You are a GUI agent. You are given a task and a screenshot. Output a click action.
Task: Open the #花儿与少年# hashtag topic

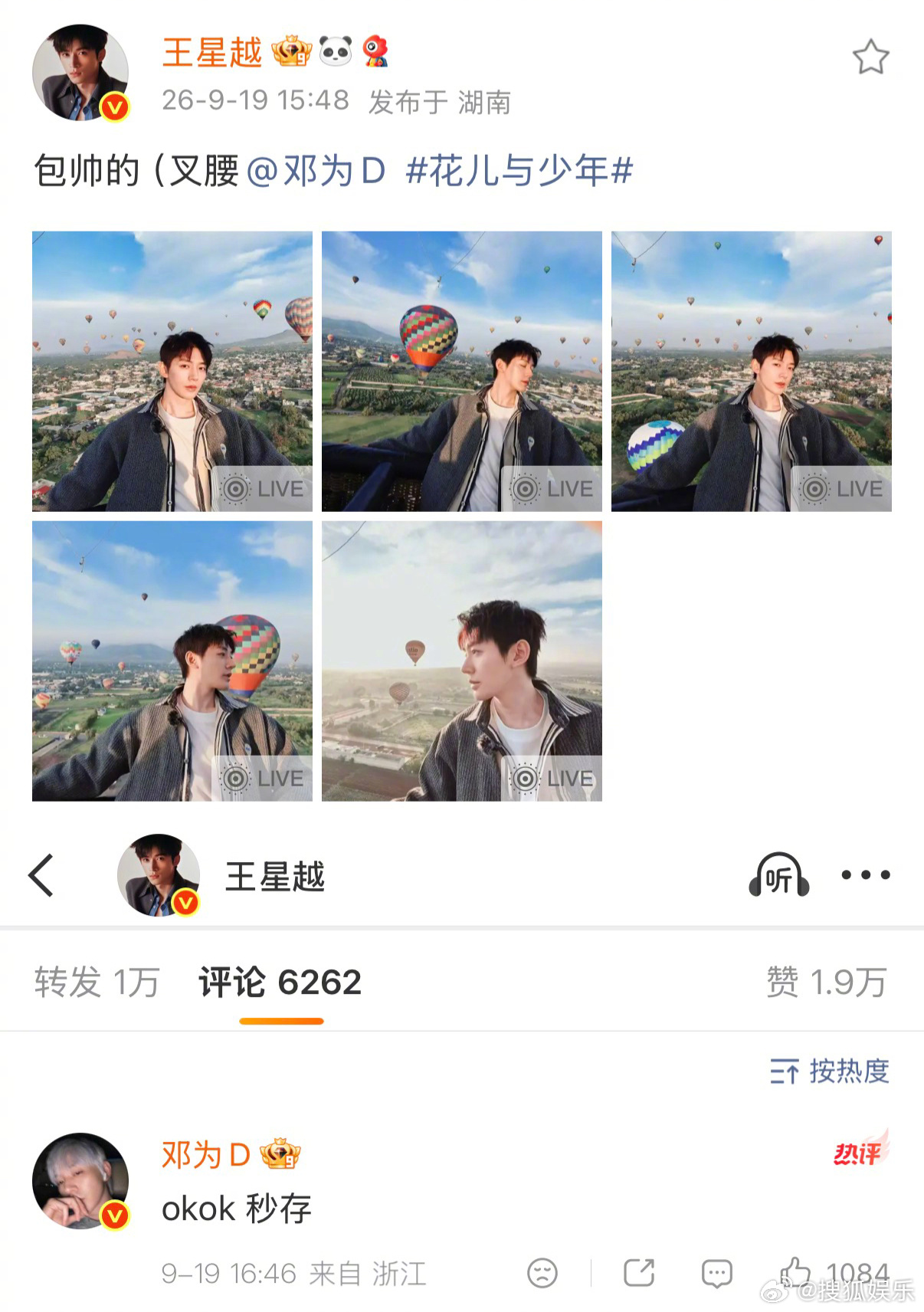tap(519, 170)
